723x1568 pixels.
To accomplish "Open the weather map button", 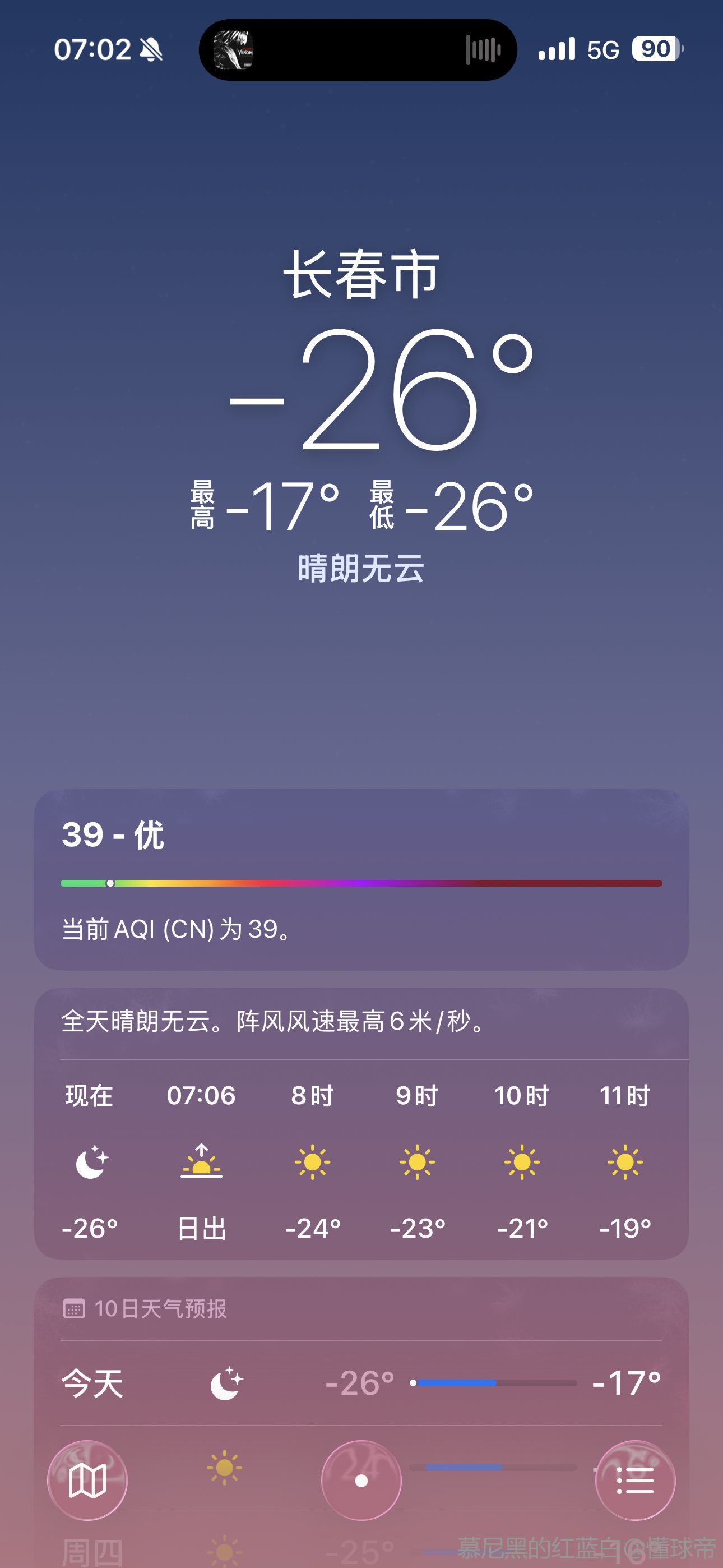I will tap(87, 1480).
